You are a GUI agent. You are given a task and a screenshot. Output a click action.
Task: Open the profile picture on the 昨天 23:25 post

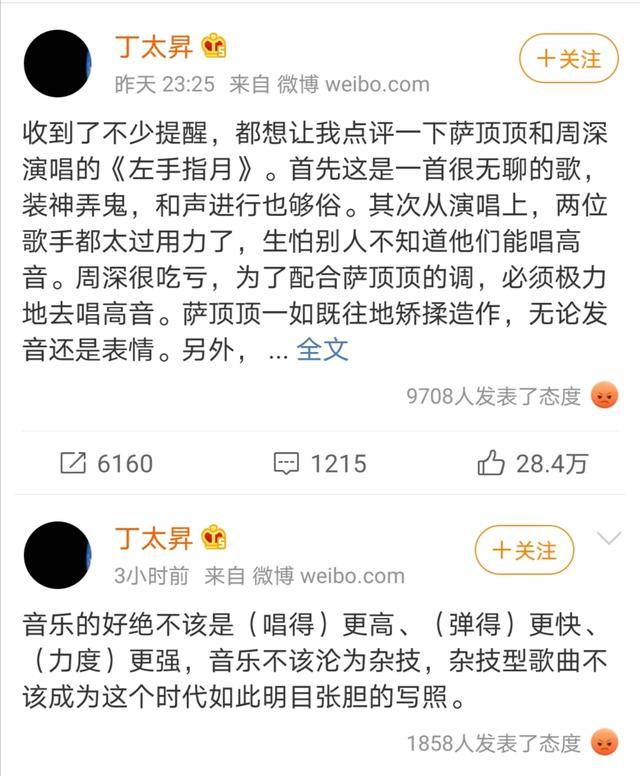point(57,63)
